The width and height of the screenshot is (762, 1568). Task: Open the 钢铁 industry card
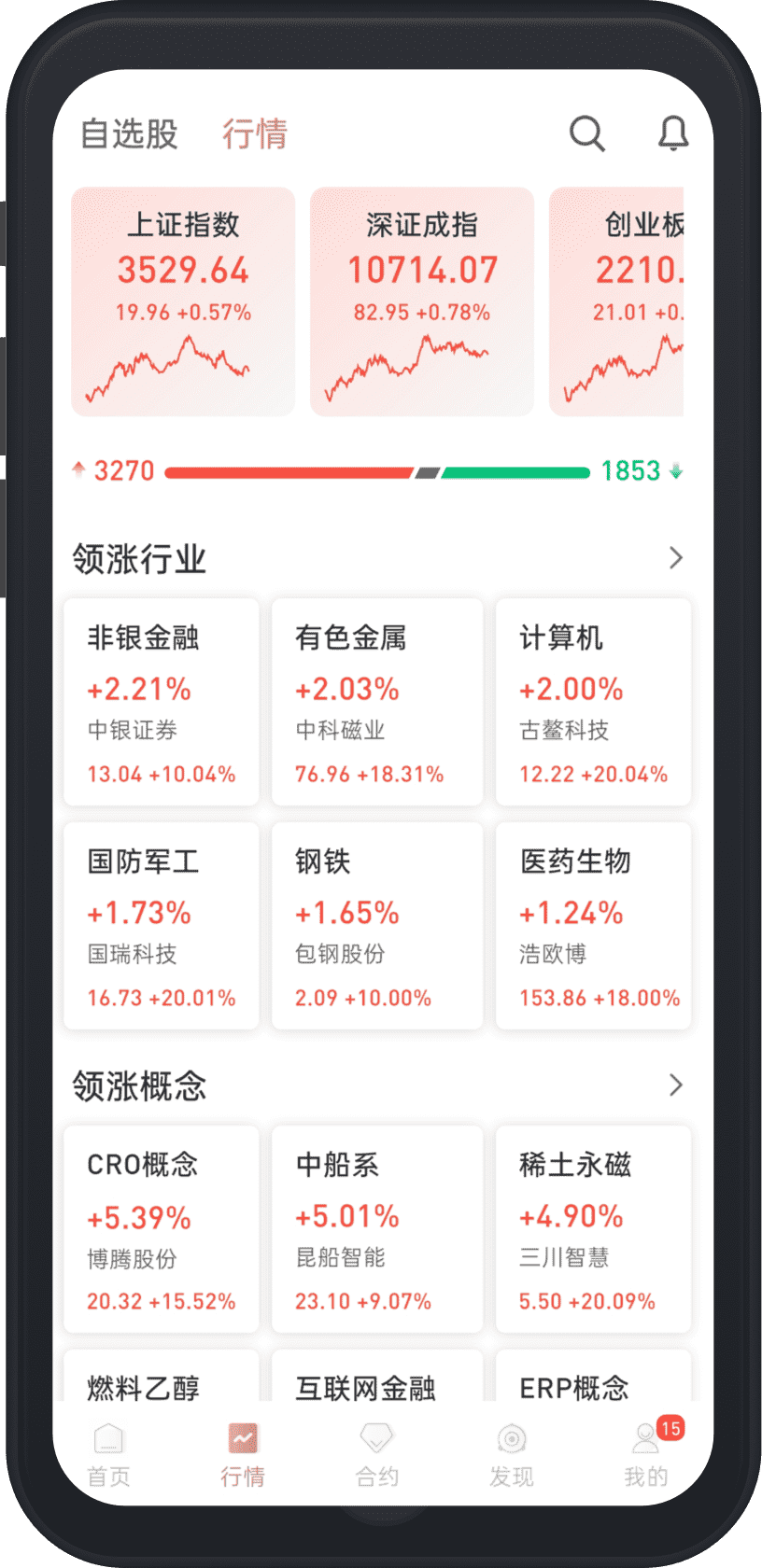click(377, 926)
